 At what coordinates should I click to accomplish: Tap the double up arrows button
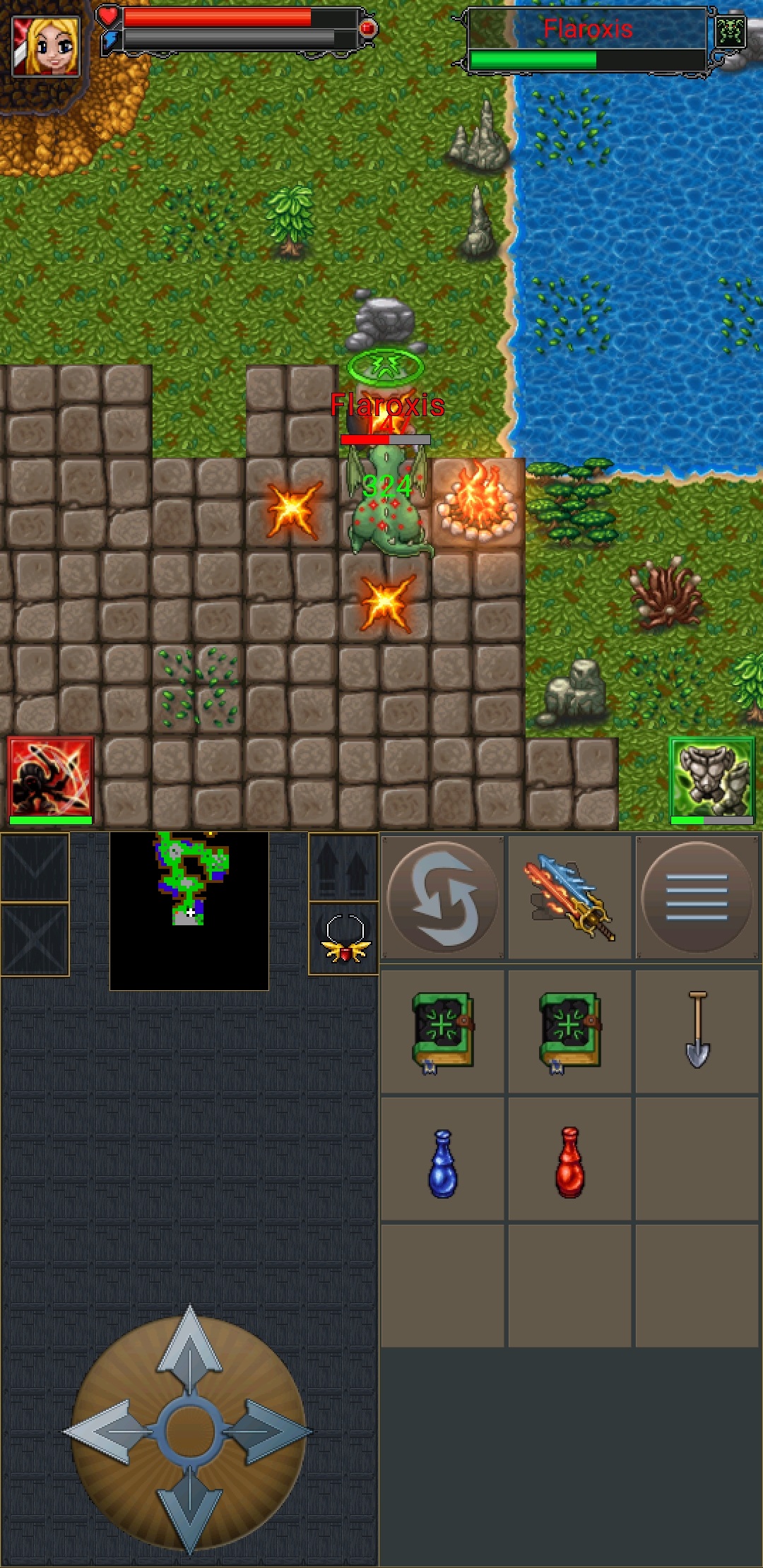(343, 867)
